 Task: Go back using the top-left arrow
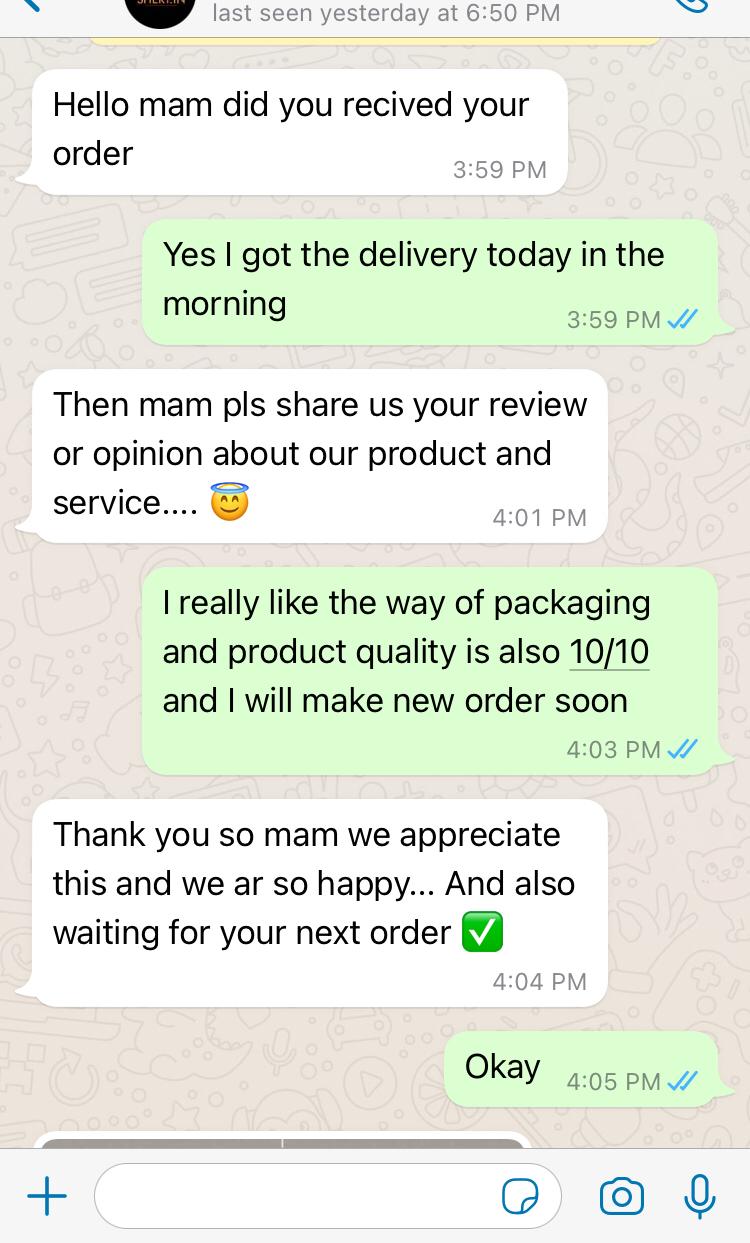click(30, 5)
